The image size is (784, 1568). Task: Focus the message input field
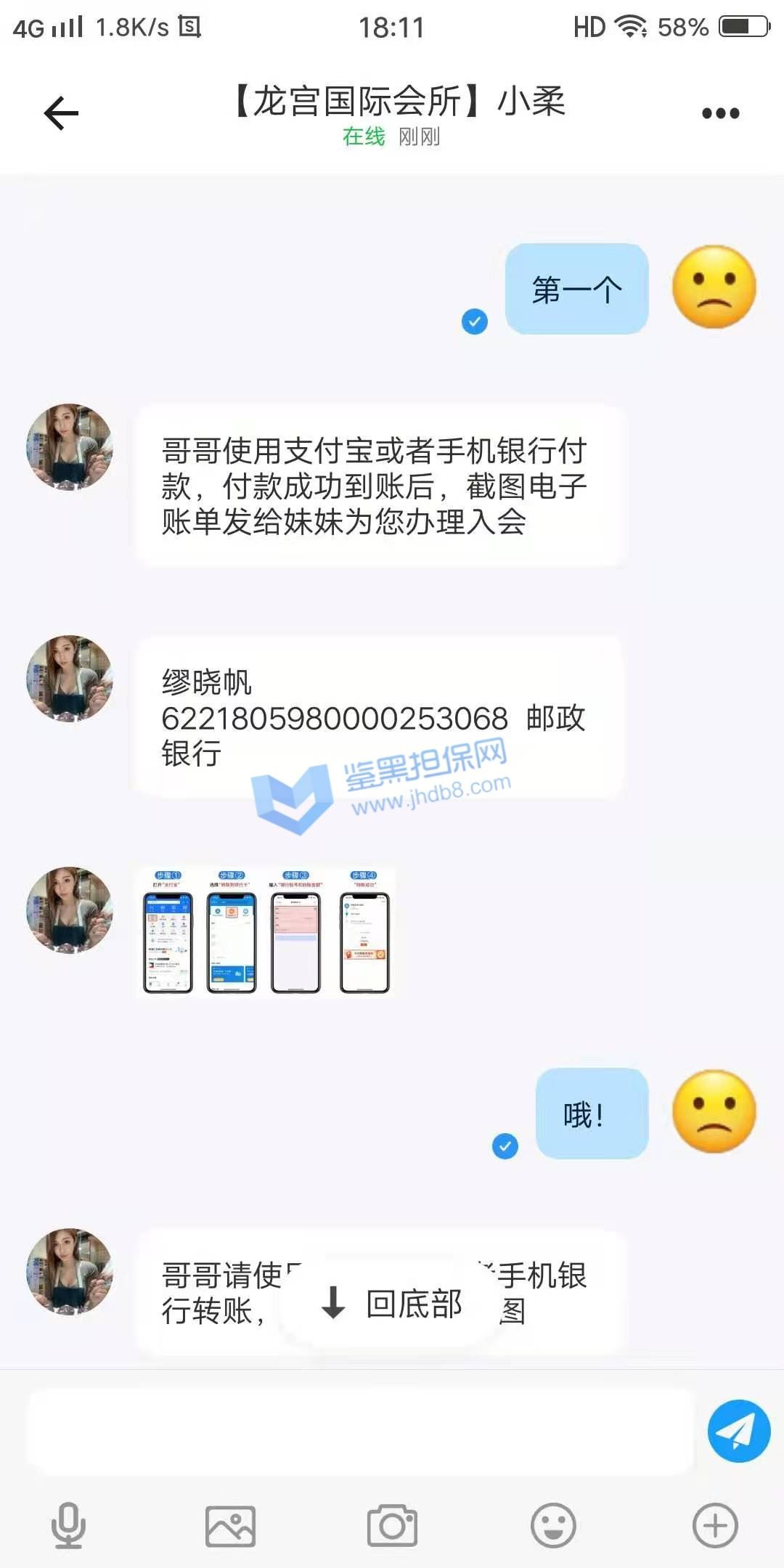click(359, 1432)
